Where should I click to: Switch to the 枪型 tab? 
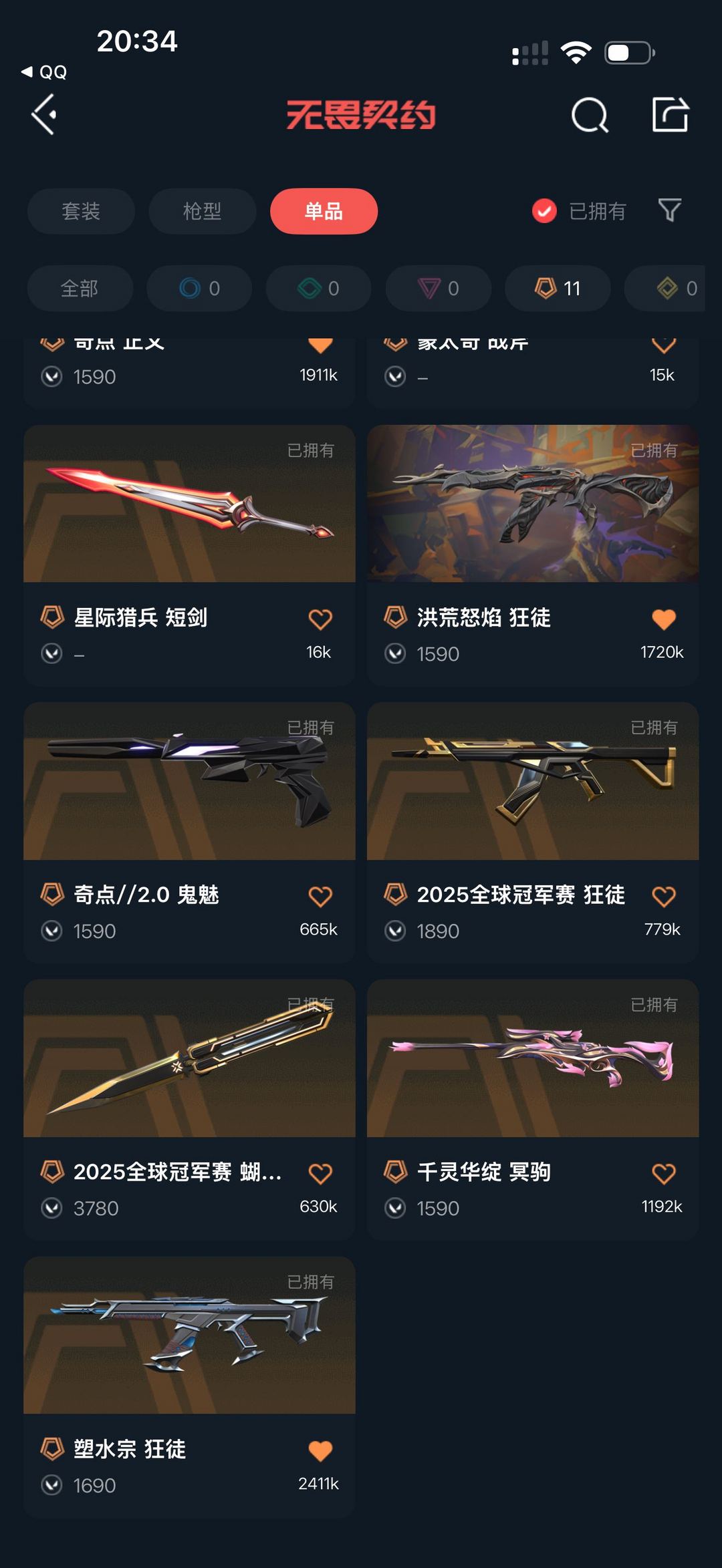[x=203, y=211]
